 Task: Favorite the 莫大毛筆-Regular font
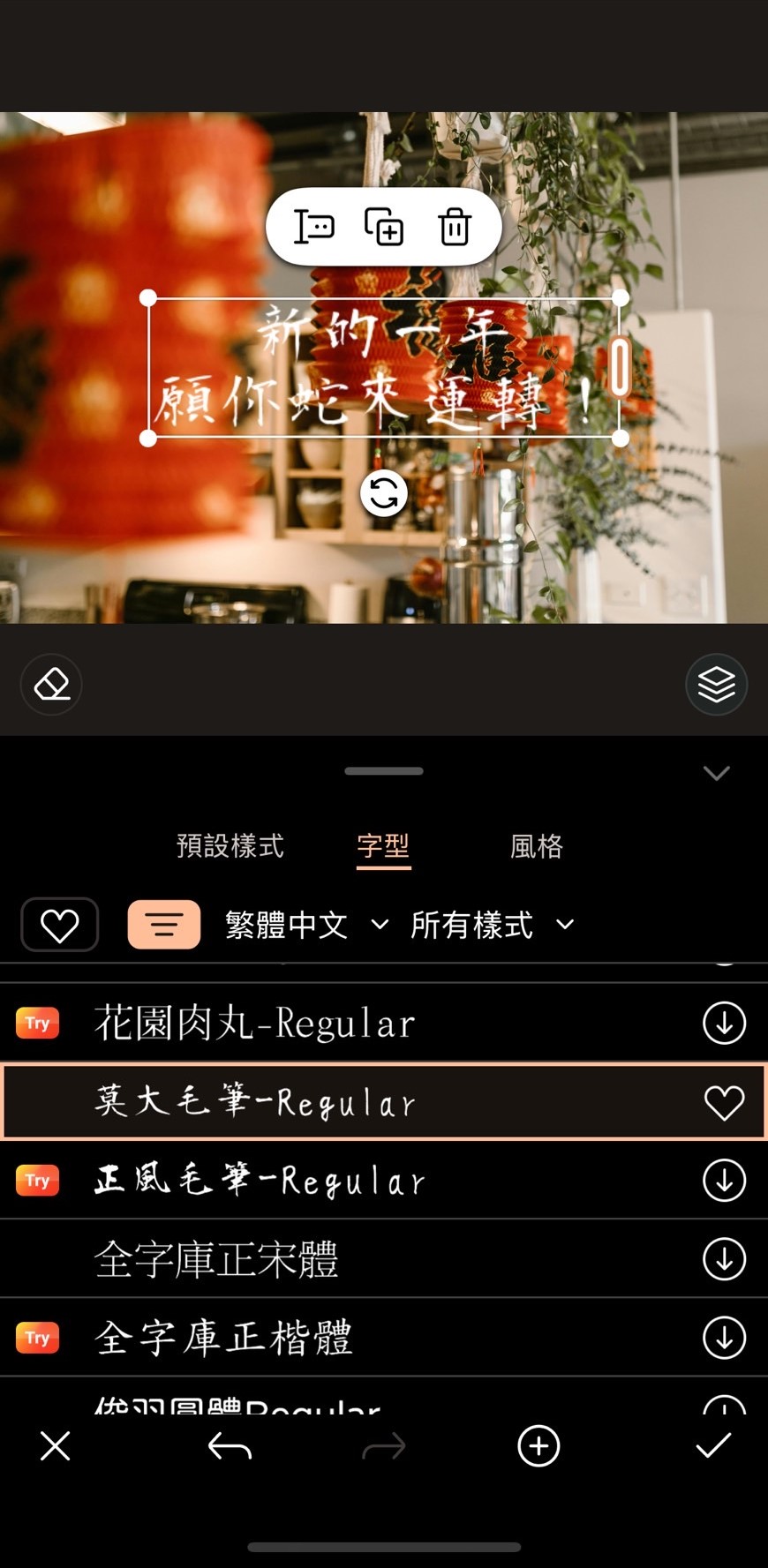point(724,1103)
